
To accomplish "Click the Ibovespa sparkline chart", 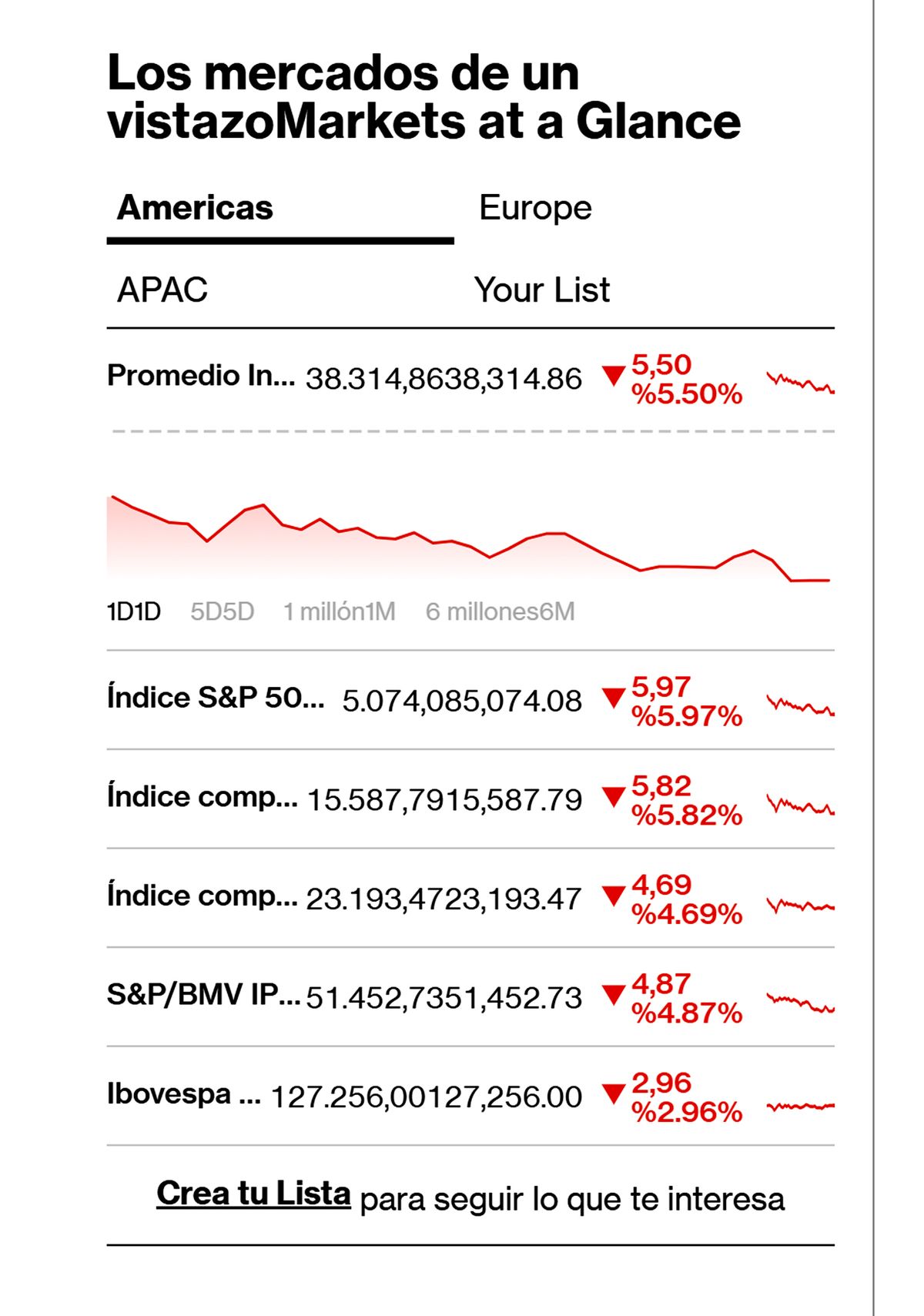I will (801, 1104).
